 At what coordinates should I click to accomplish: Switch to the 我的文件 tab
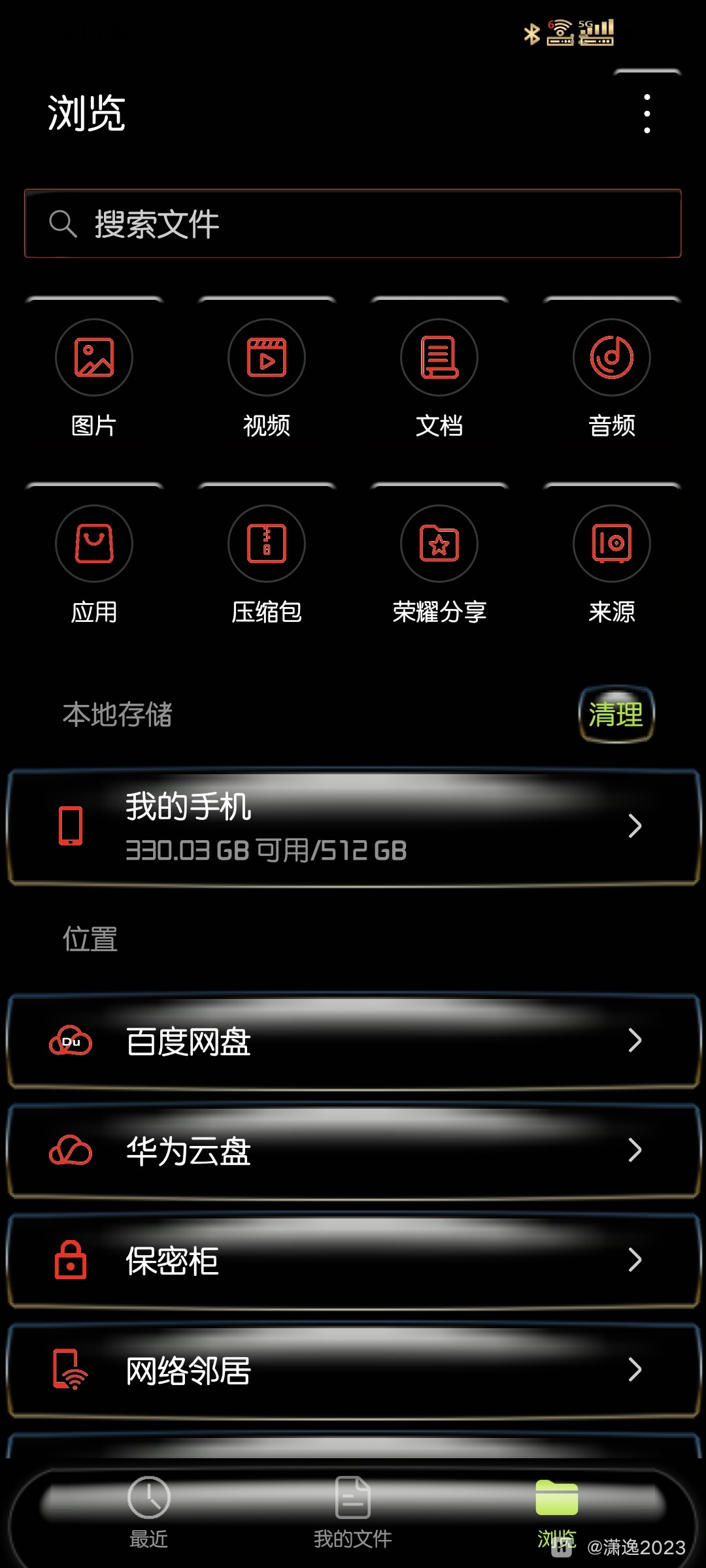pos(353,1509)
